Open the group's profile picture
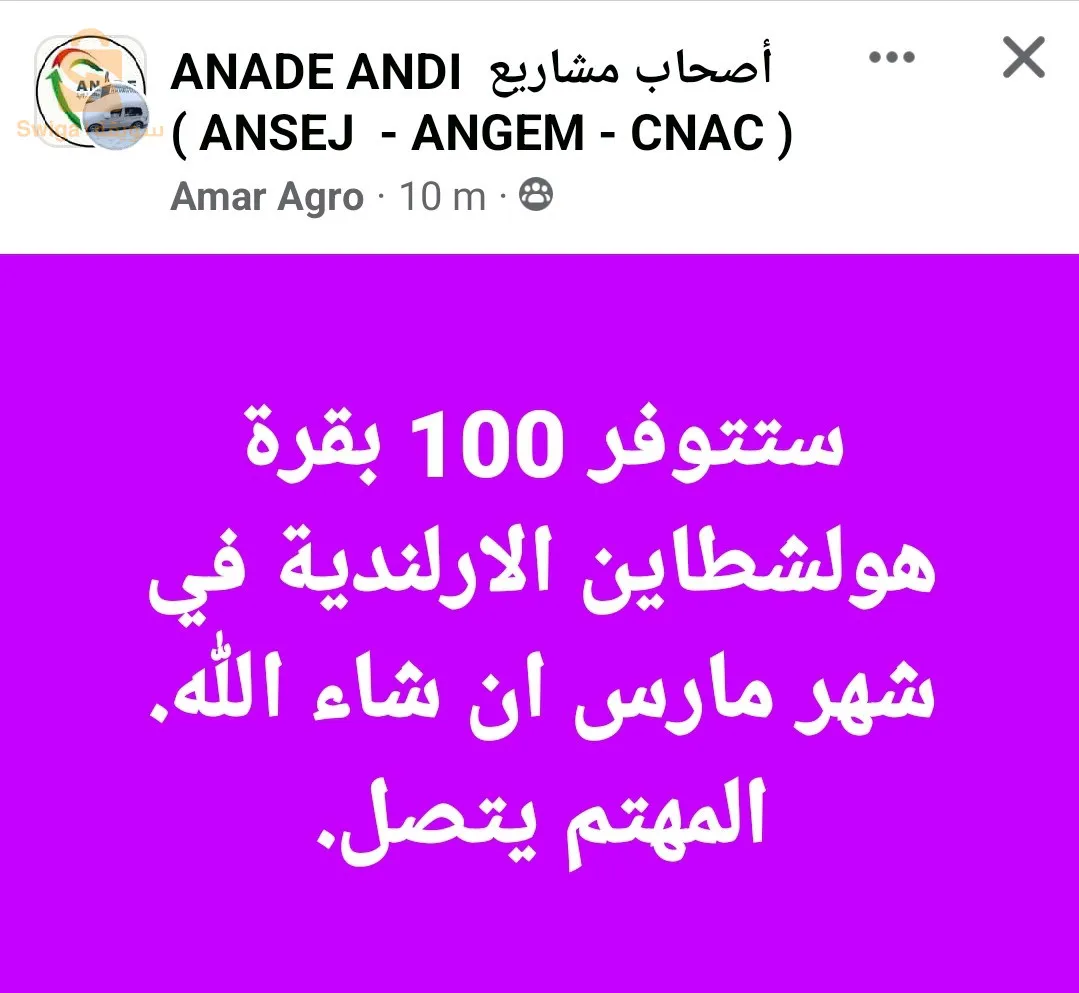 tap(92, 94)
